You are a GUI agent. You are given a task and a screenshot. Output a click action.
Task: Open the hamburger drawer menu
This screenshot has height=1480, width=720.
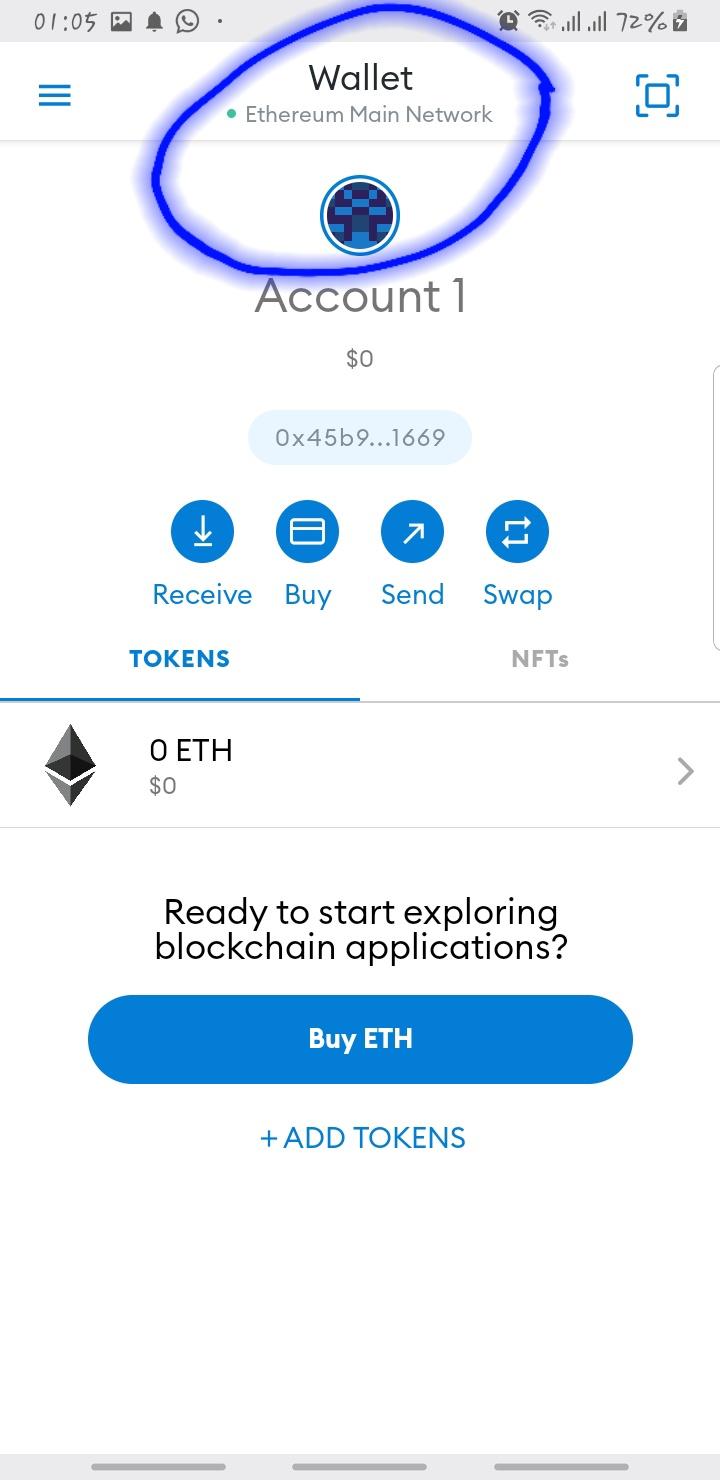55,95
